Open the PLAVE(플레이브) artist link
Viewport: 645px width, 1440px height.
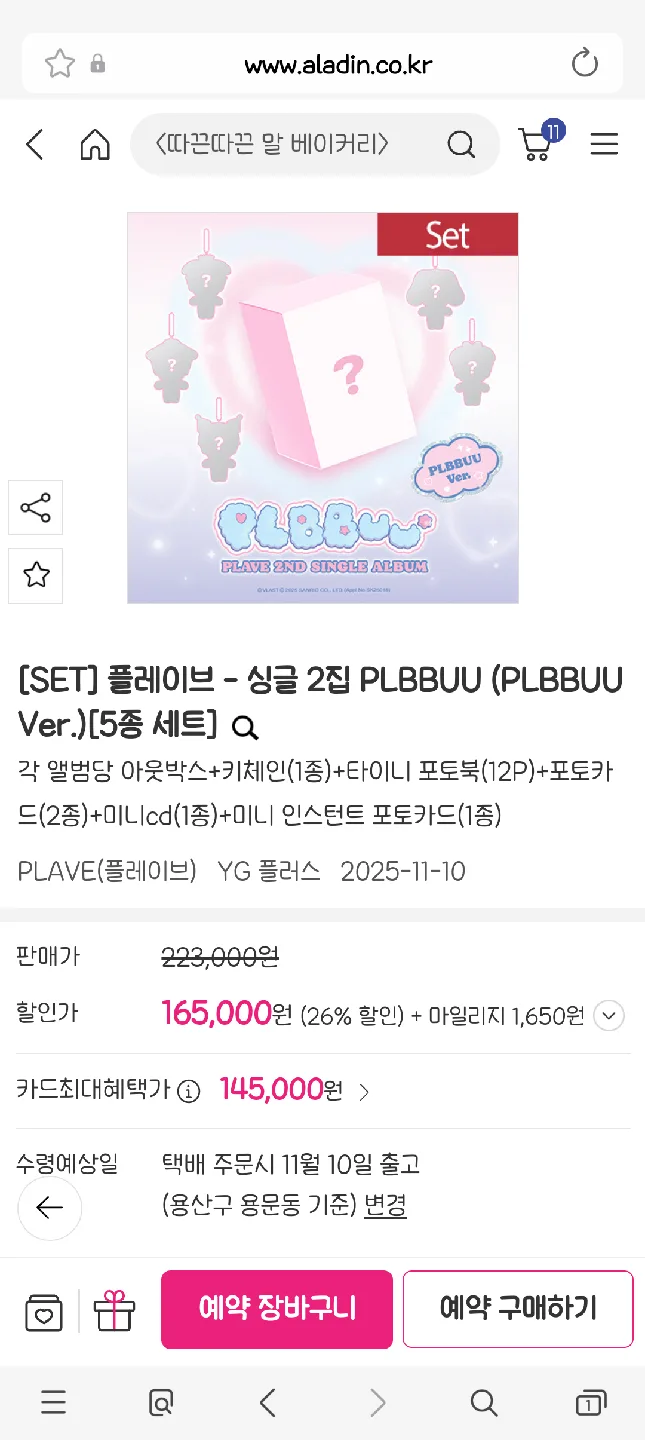pyautogui.click(x=107, y=871)
